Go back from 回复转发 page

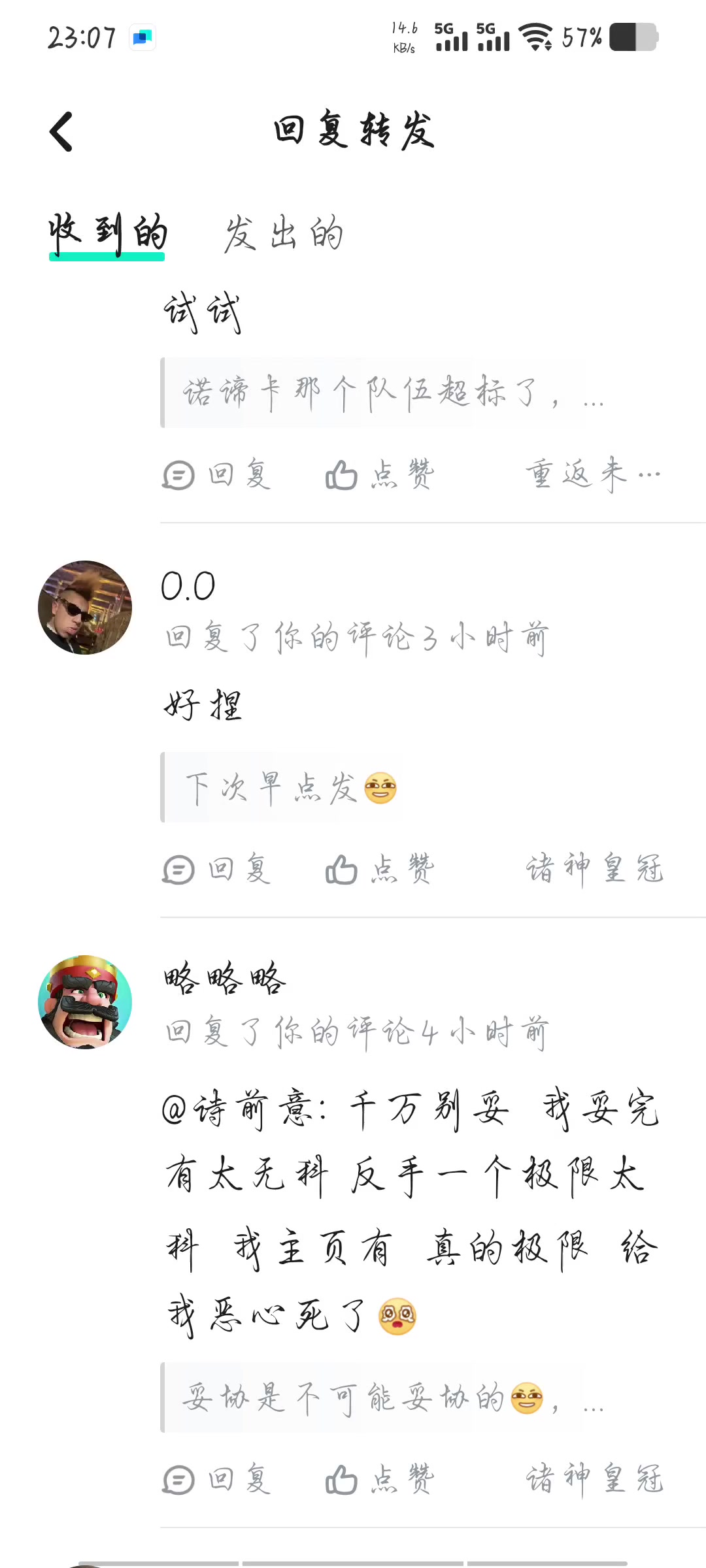click(61, 131)
